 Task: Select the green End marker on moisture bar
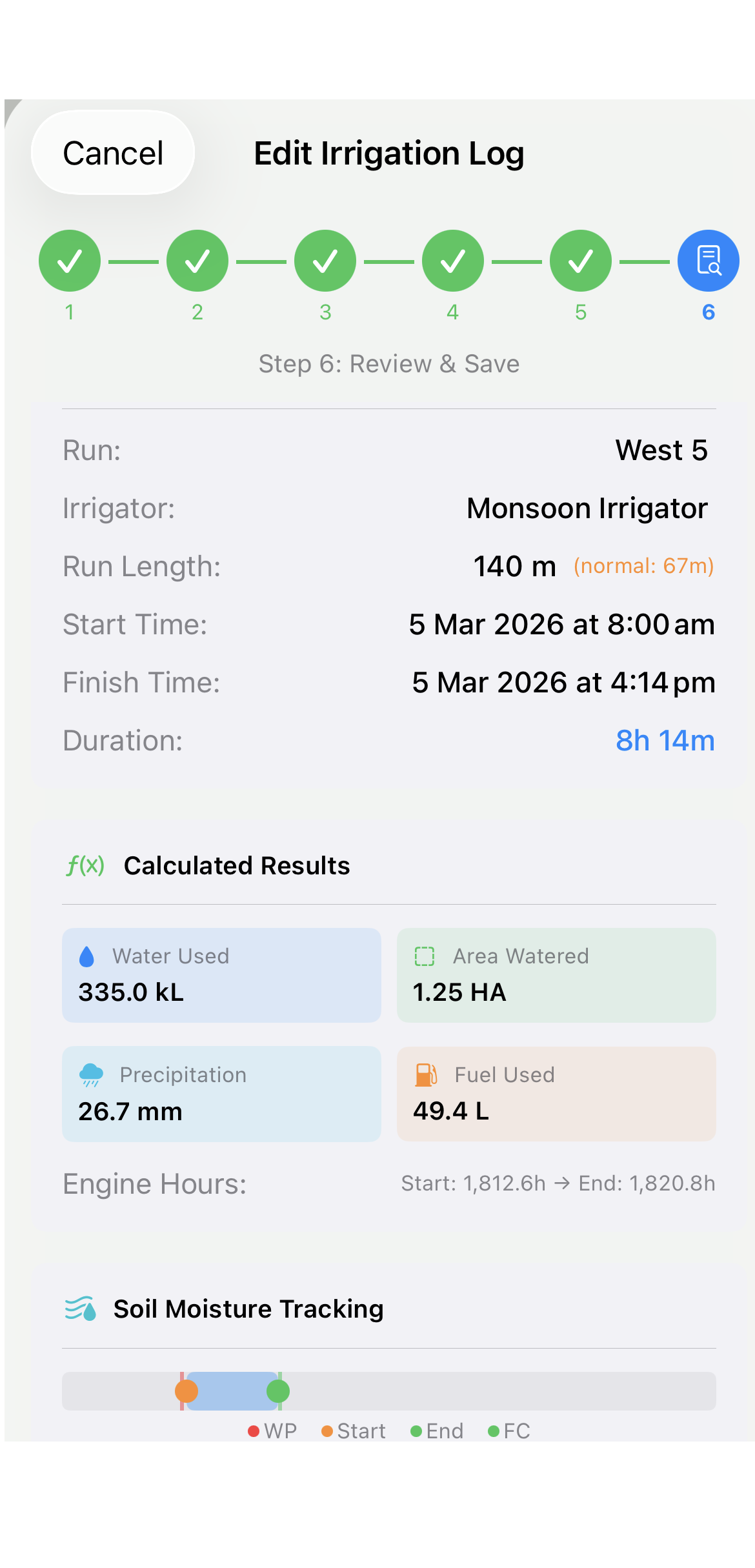point(279,1392)
